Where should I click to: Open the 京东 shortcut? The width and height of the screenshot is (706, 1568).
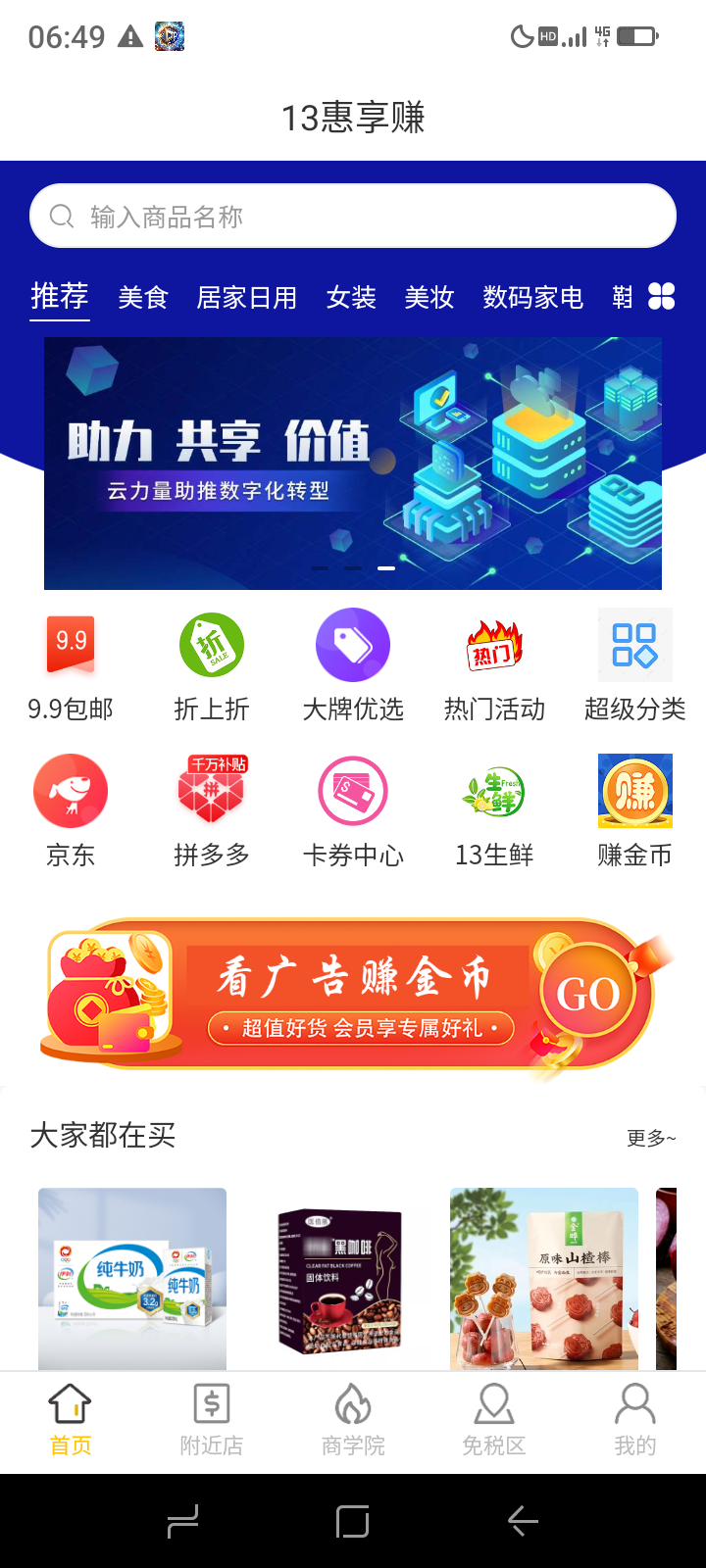pos(71,811)
